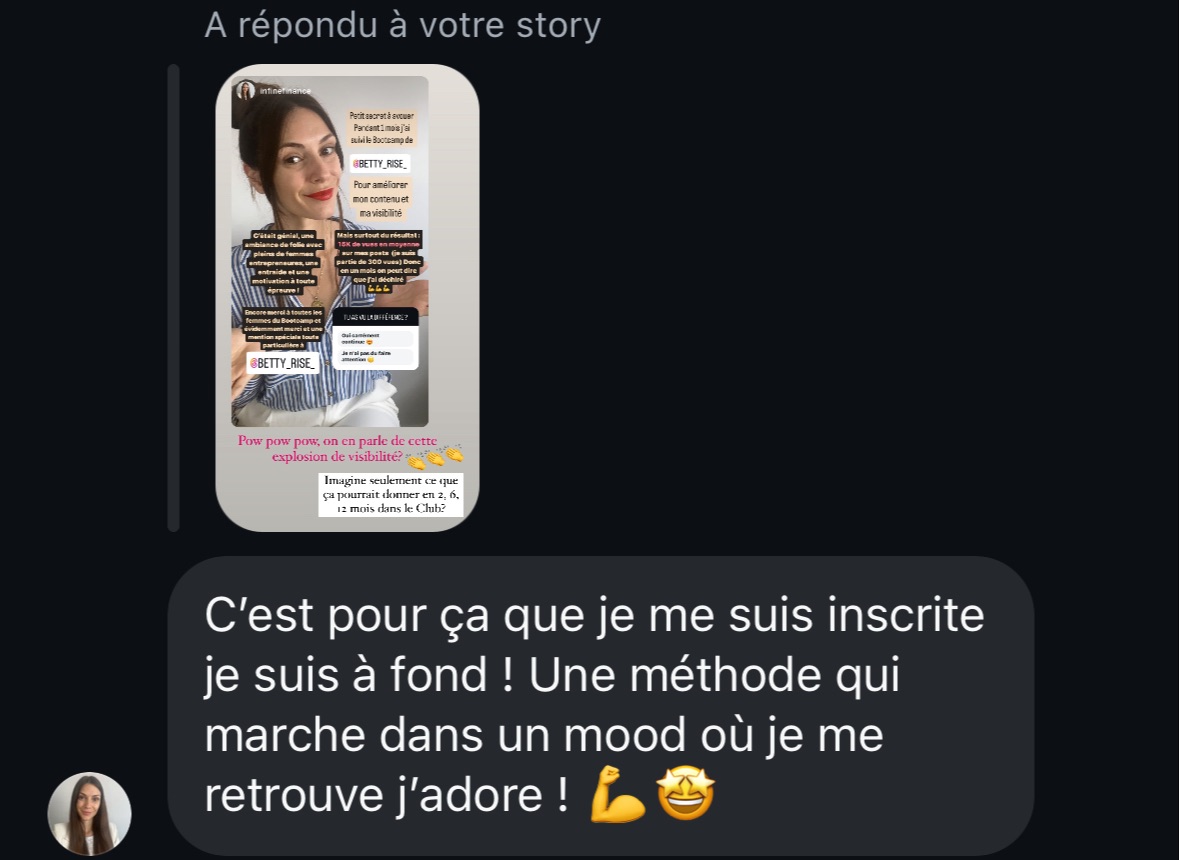
Task: Open the replied-to story preview
Action: 347,297
